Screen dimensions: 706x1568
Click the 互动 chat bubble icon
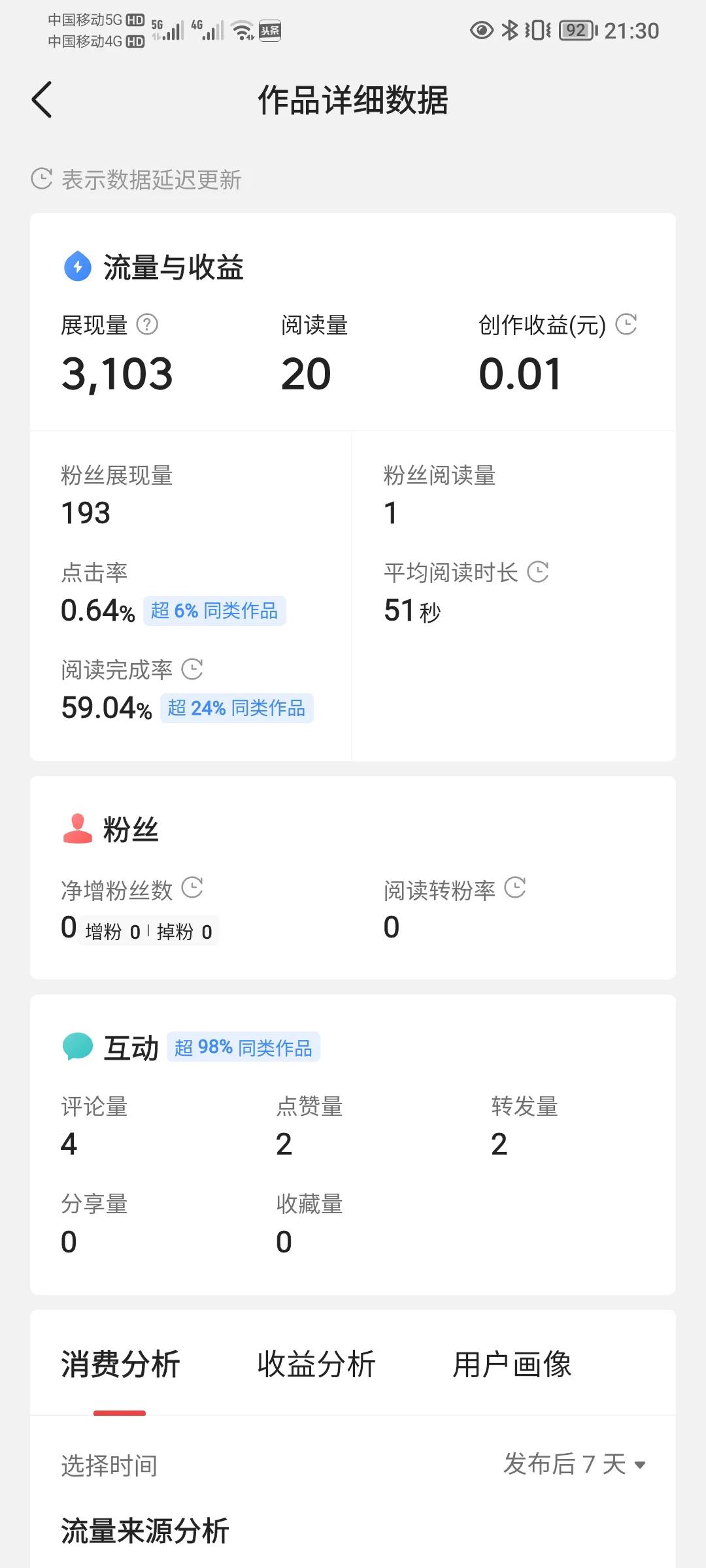(x=76, y=1045)
